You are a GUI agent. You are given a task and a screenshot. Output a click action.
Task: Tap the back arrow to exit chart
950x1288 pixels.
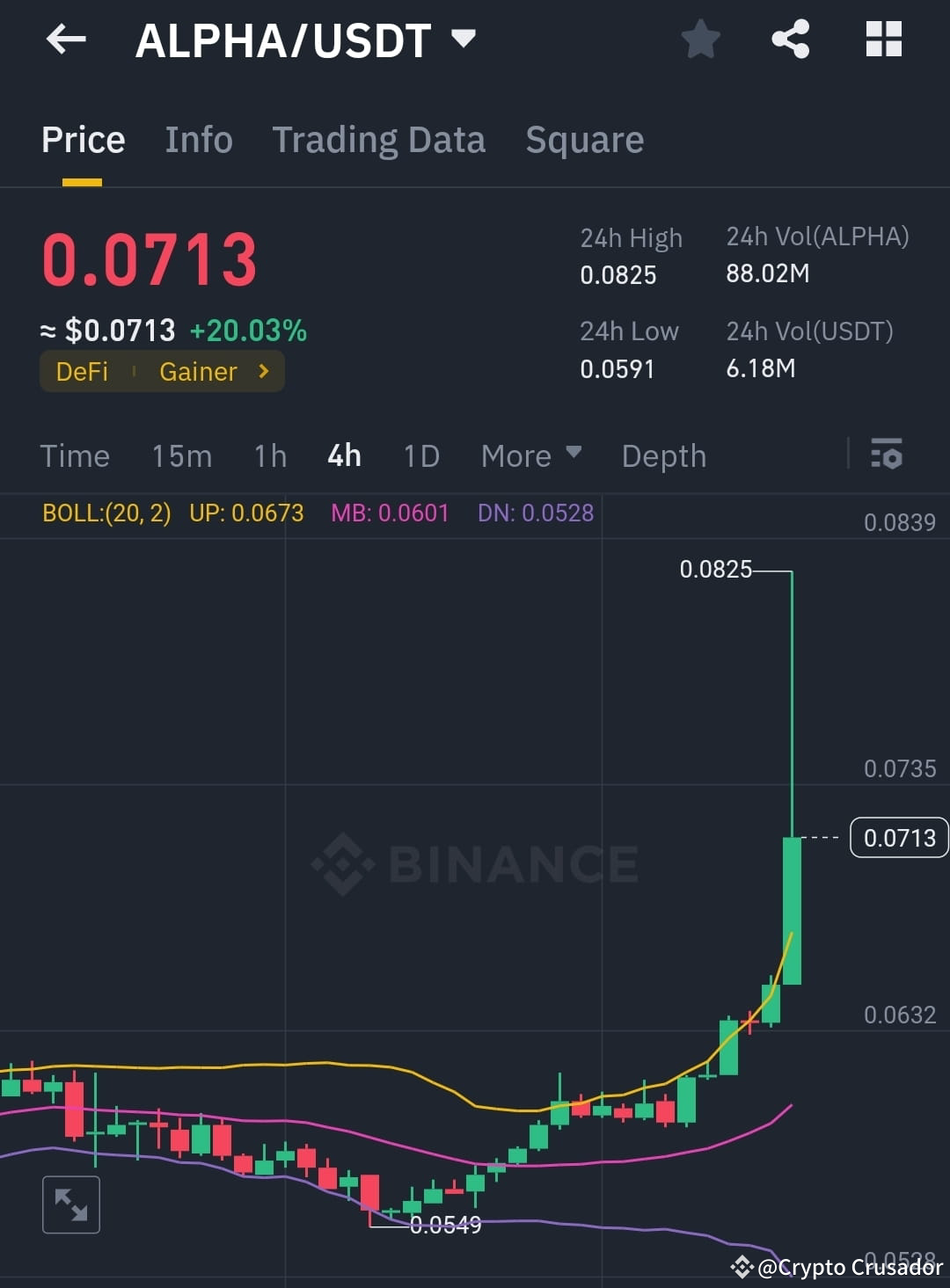click(x=66, y=39)
